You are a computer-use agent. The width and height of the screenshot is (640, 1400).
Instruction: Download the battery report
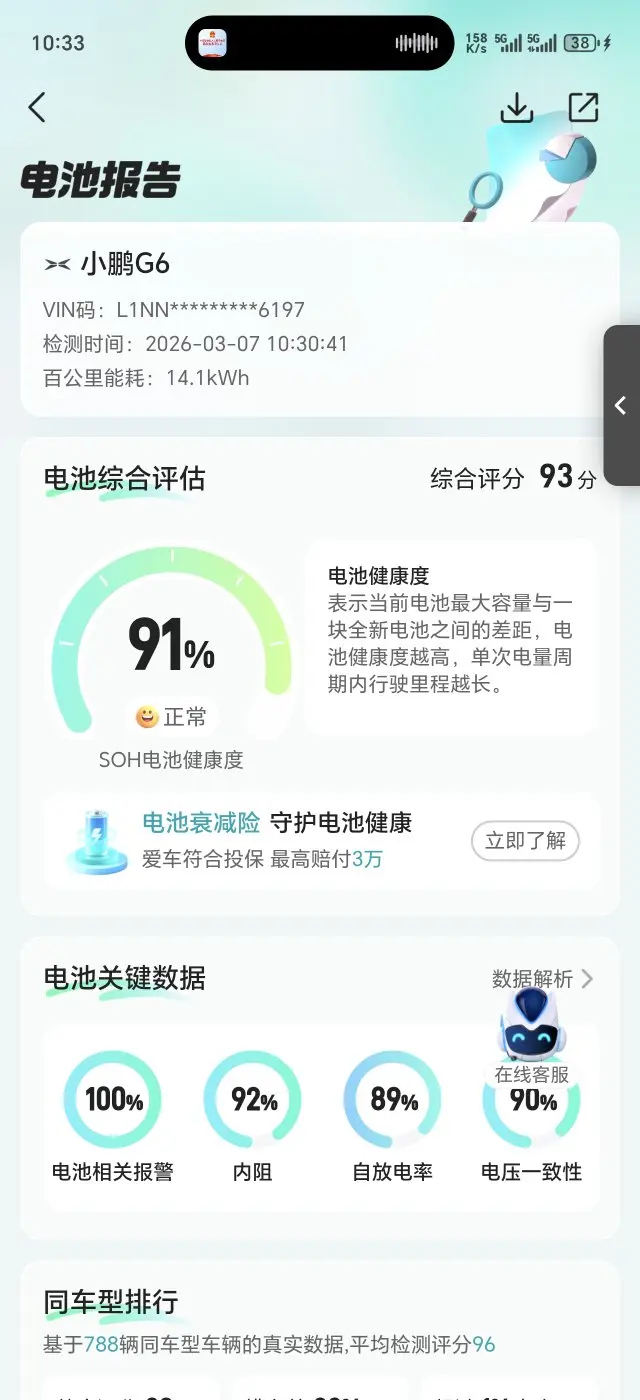[516, 108]
